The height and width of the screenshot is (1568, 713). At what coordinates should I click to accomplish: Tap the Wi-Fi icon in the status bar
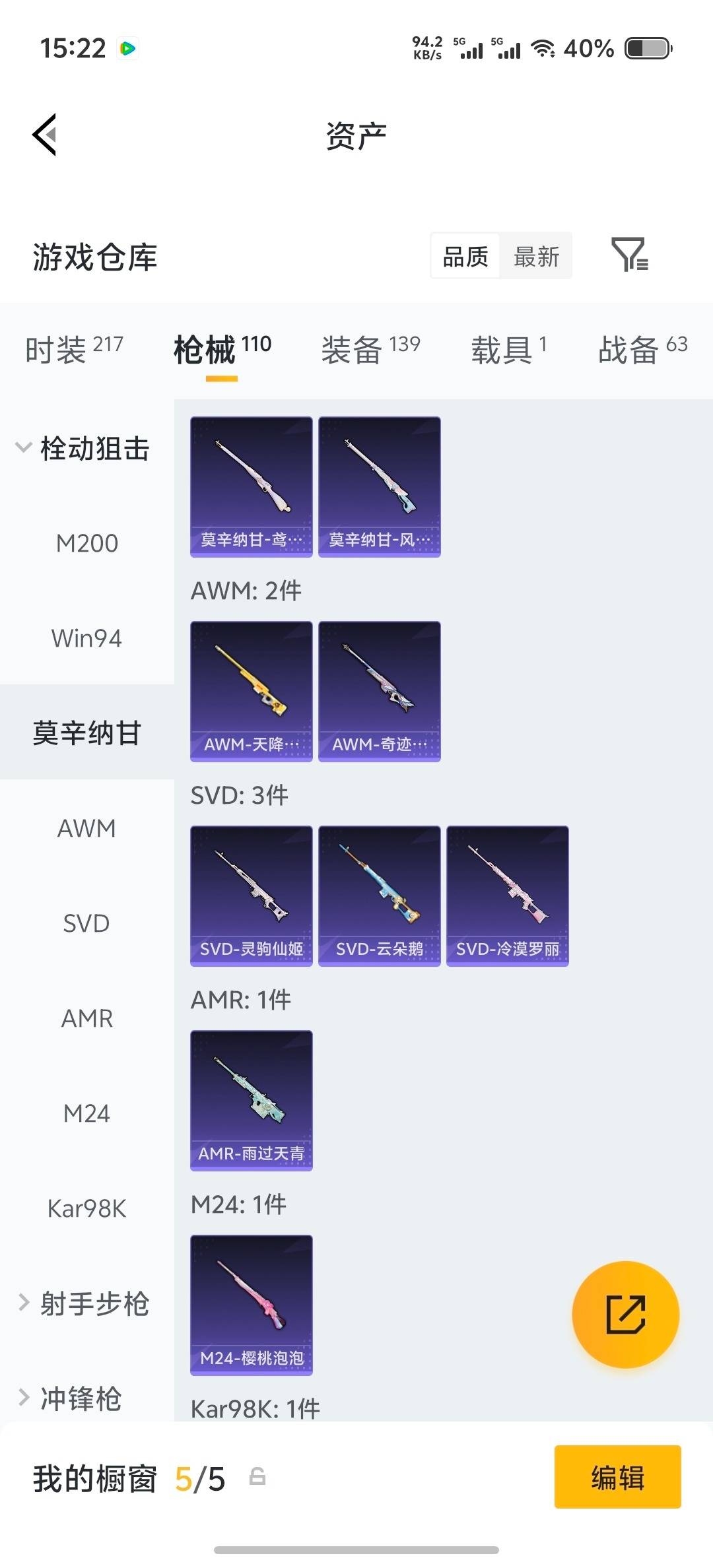point(543,48)
